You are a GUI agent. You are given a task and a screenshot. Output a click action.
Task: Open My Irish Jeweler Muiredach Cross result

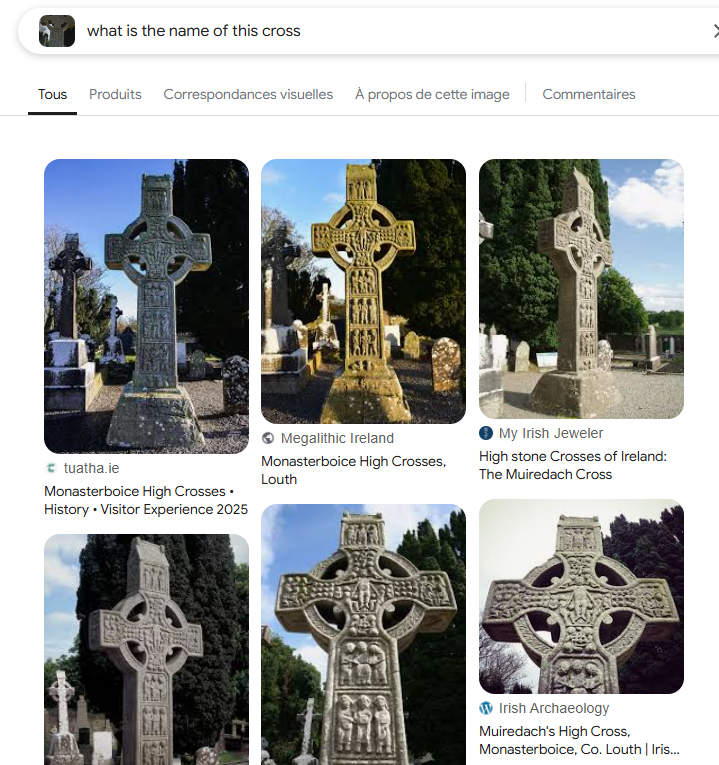(x=581, y=288)
